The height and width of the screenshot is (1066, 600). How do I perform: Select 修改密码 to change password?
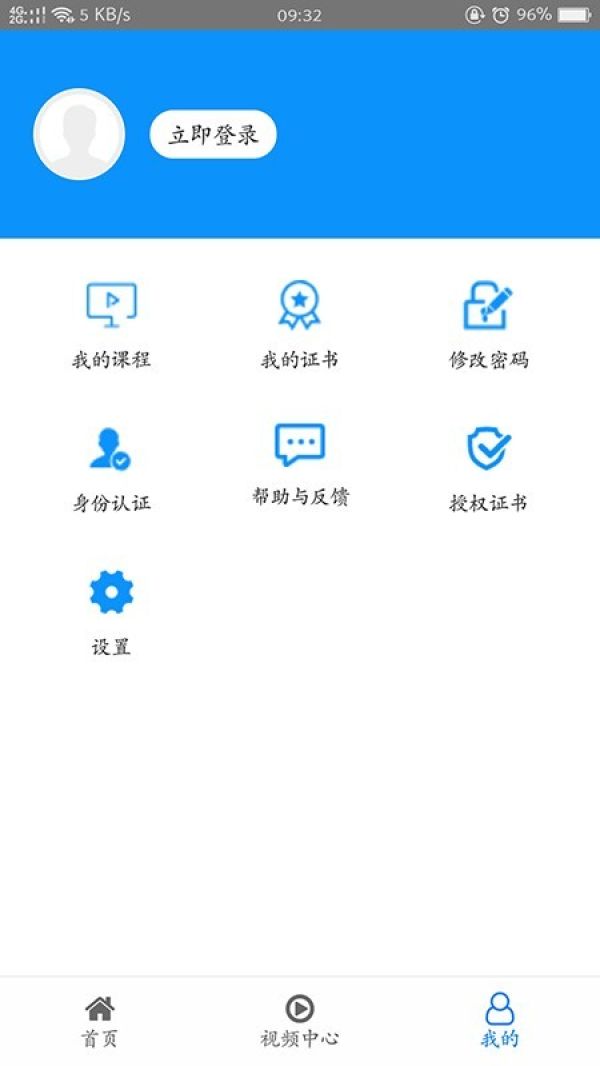(489, 325)
